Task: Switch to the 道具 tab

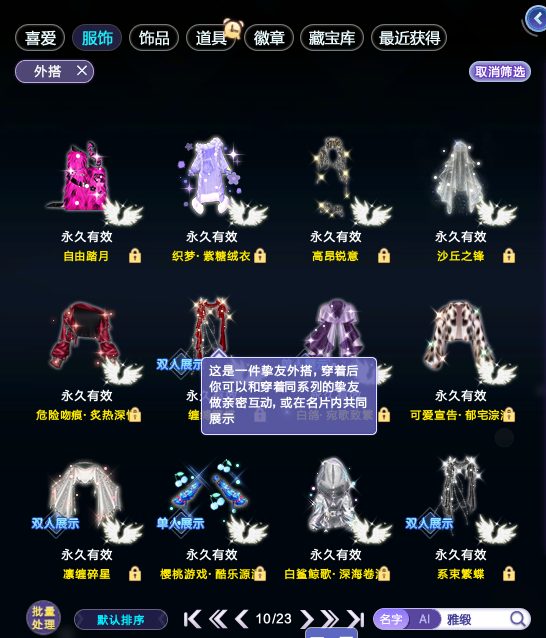Action: coord(211,38)
